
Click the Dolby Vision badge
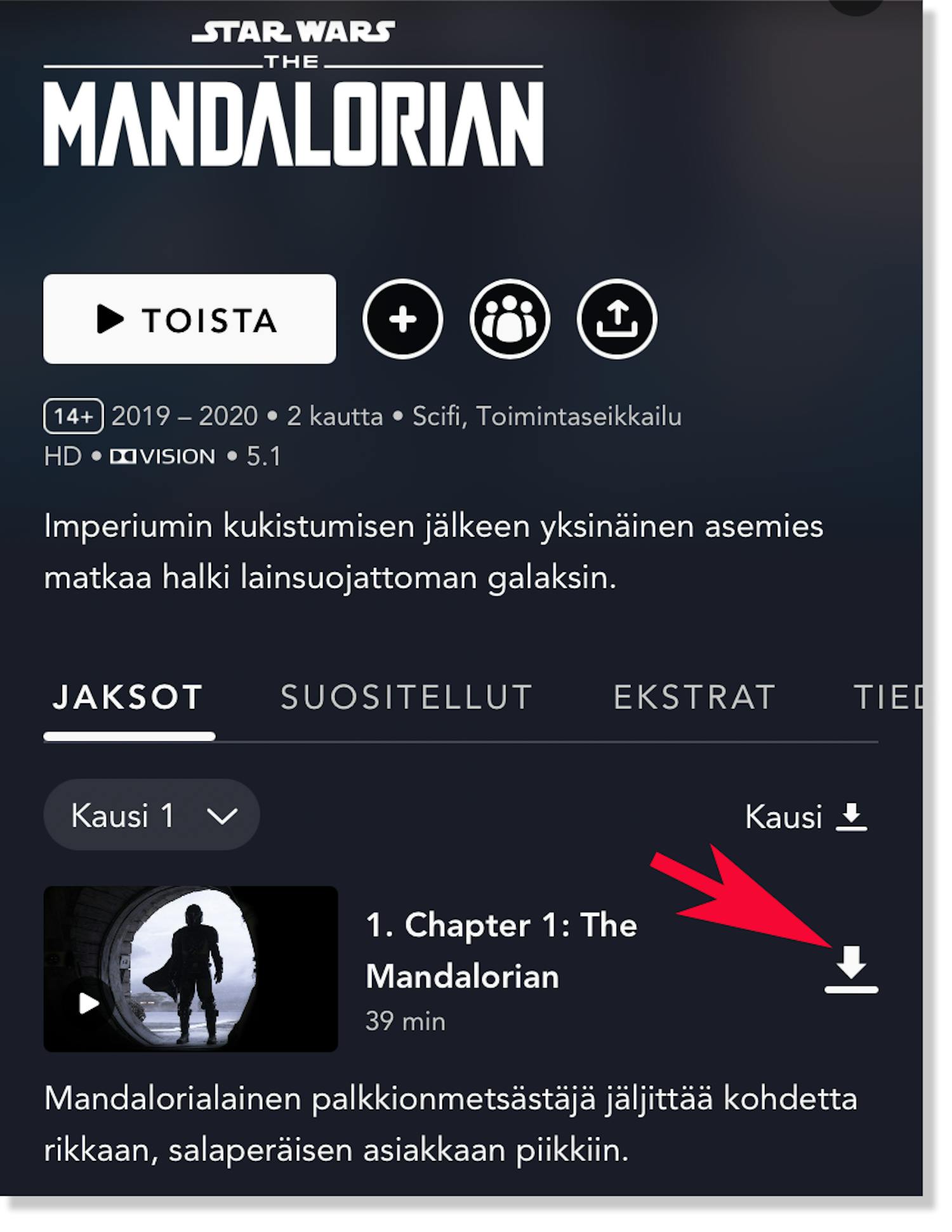tap(166, 455)
